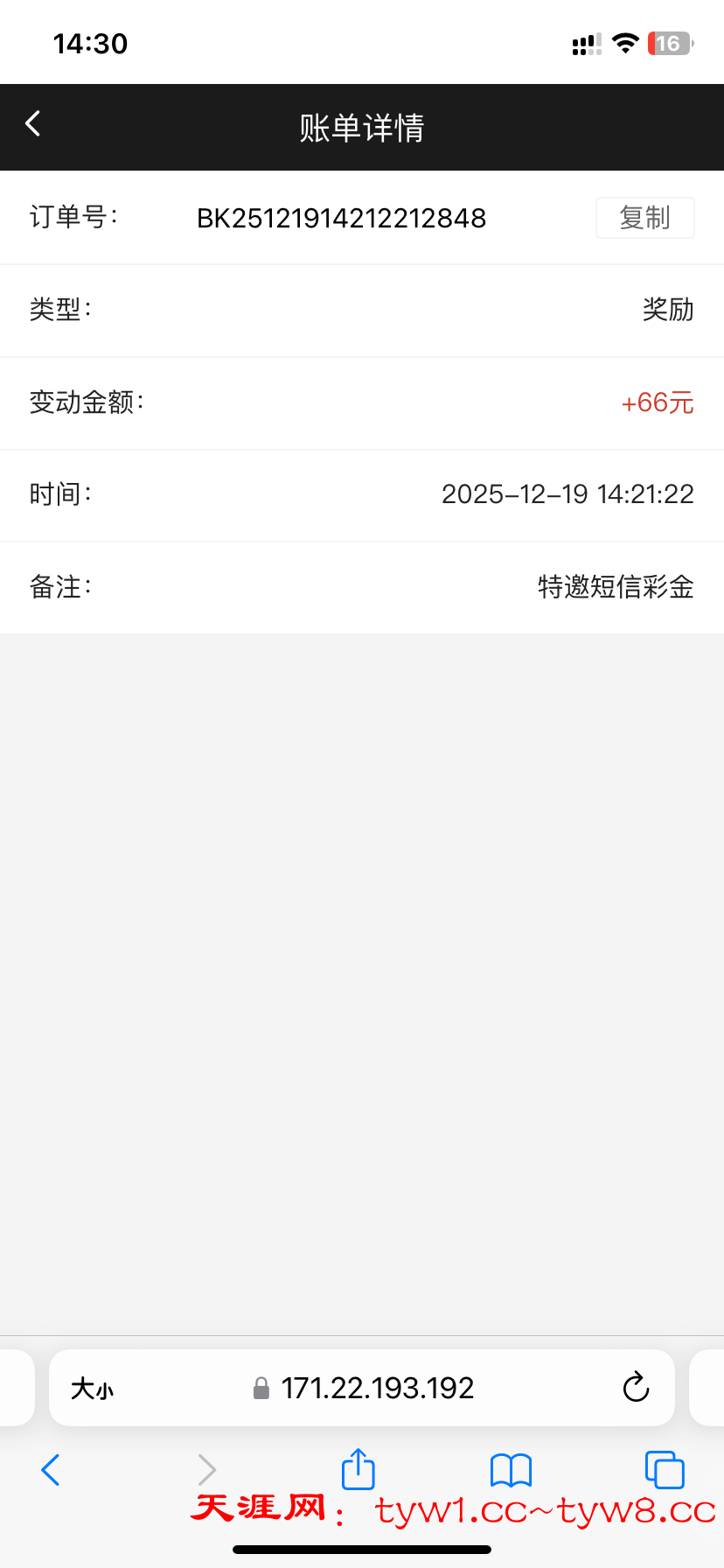724x1568 pixels.
Task: Expand the order type row labeled 类型
Action: point(362,311)
